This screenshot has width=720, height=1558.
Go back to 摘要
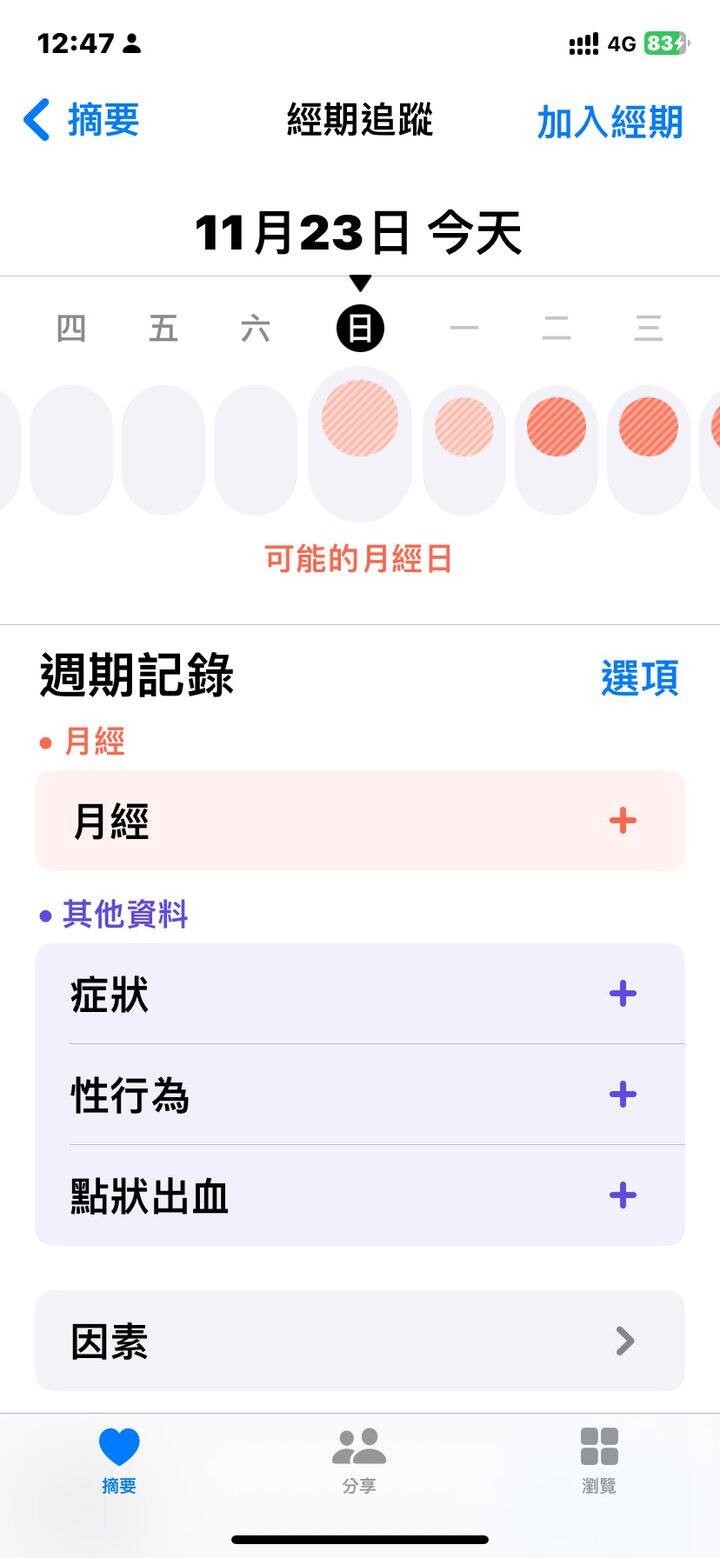click(x=82, y=121)
